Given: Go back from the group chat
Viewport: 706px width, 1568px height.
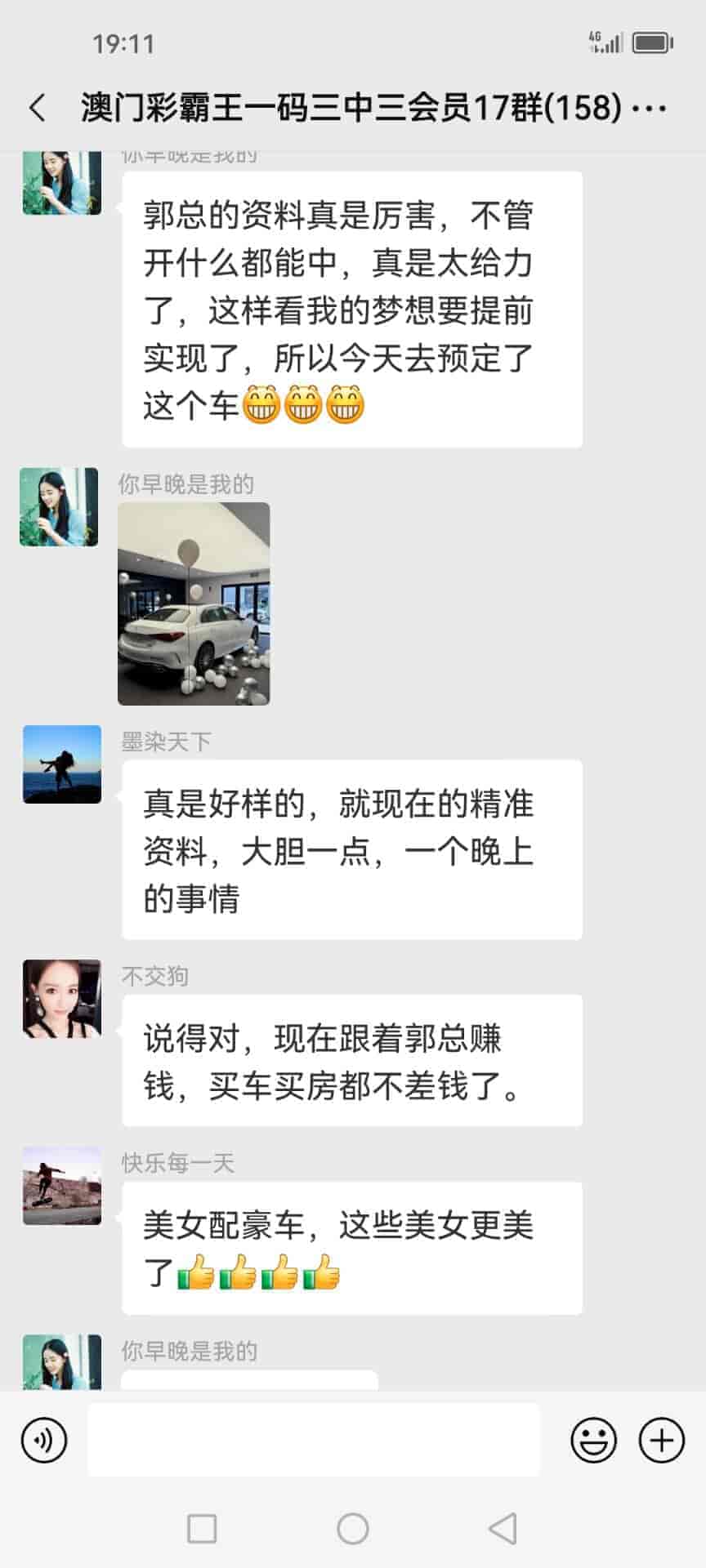Looking at the screenshot, I should coord(38,108).
